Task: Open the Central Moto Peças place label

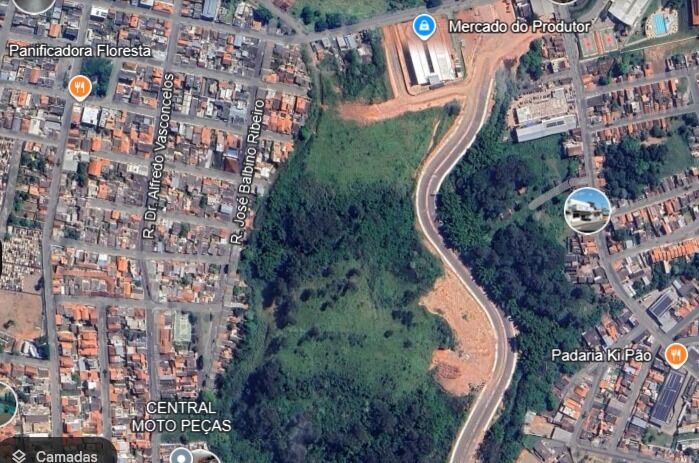Action: click(181, 416)
